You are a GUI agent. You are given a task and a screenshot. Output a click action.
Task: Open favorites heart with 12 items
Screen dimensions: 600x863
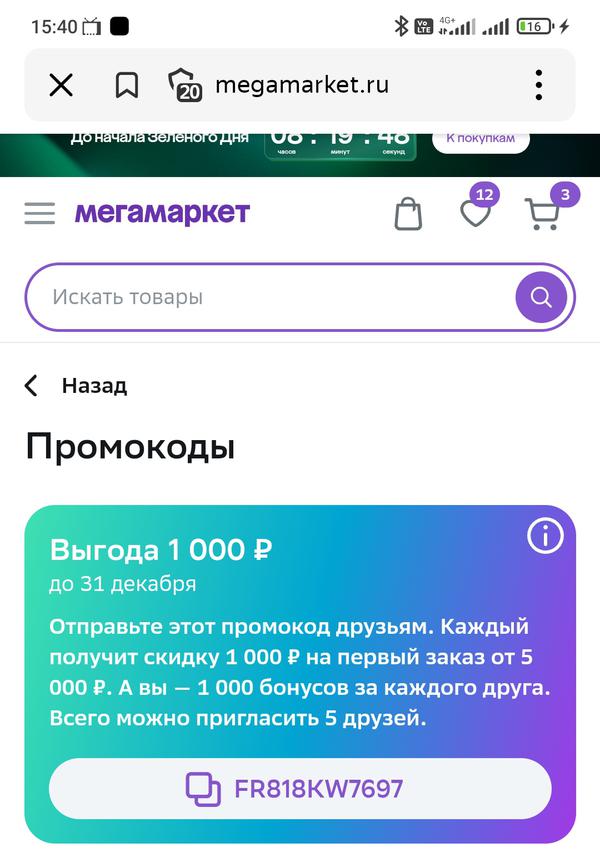click(475, 213)
